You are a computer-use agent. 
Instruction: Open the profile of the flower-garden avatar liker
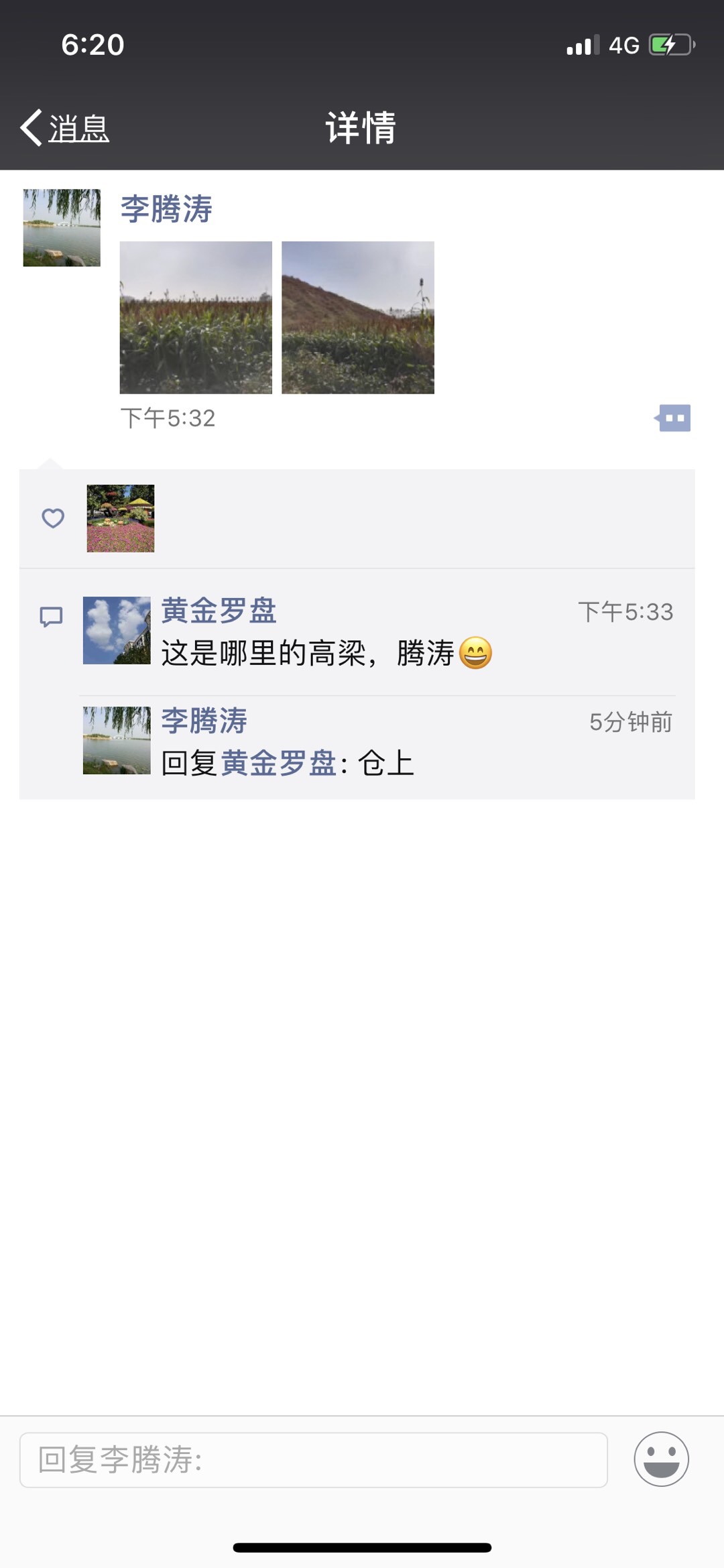coord(121,518)
